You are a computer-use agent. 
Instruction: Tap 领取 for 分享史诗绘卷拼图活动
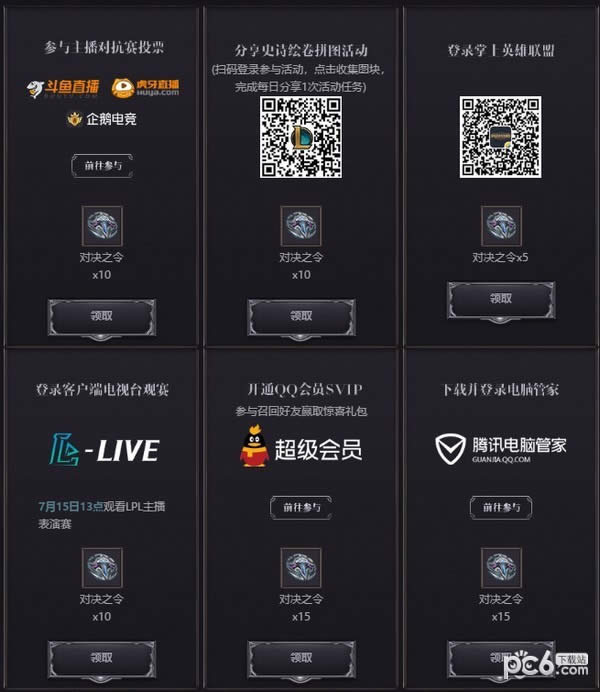[301, 315]
